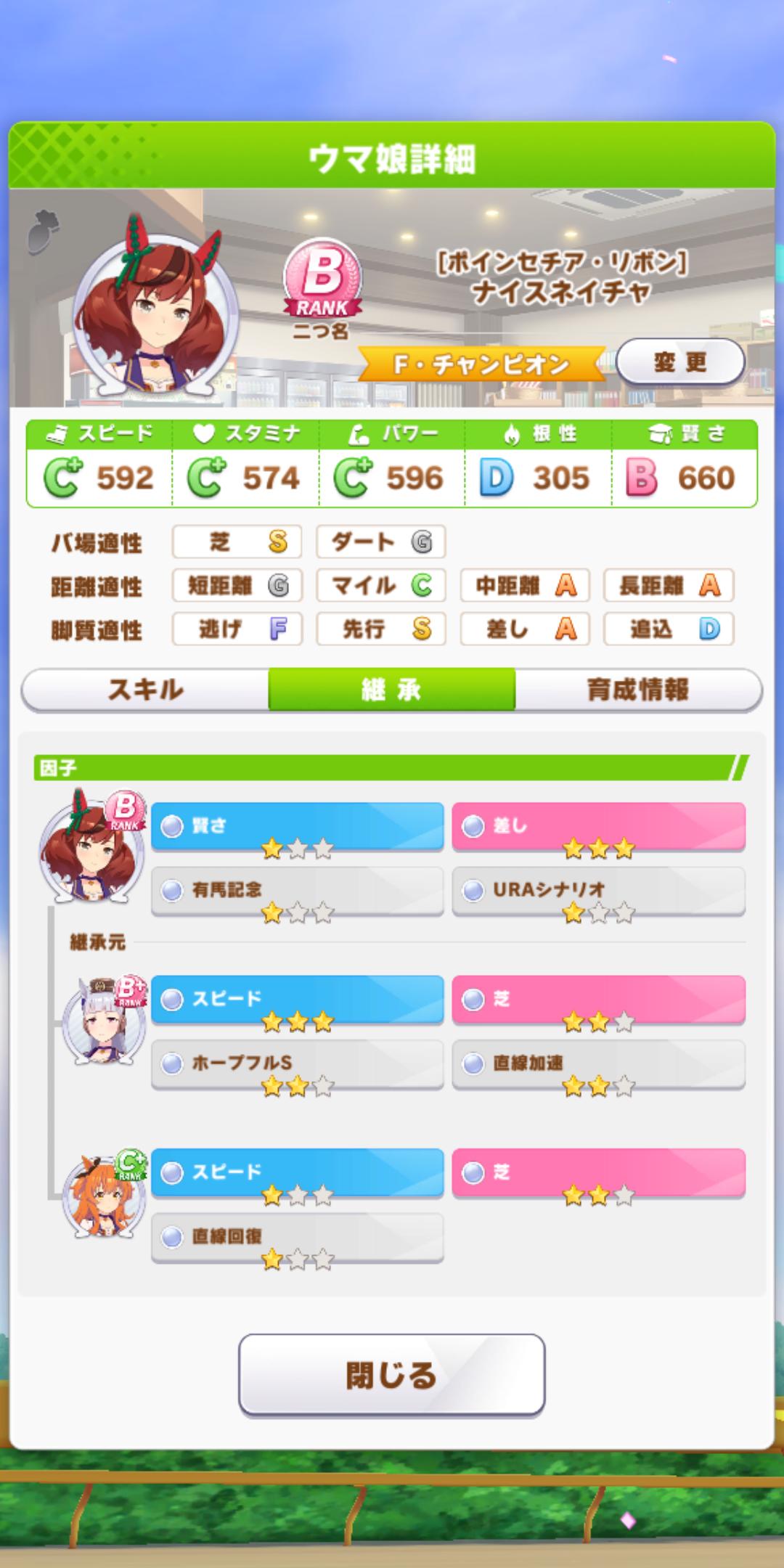Close the dialog with 閉じる
784x1568 pixels.
pos(391,1375)
